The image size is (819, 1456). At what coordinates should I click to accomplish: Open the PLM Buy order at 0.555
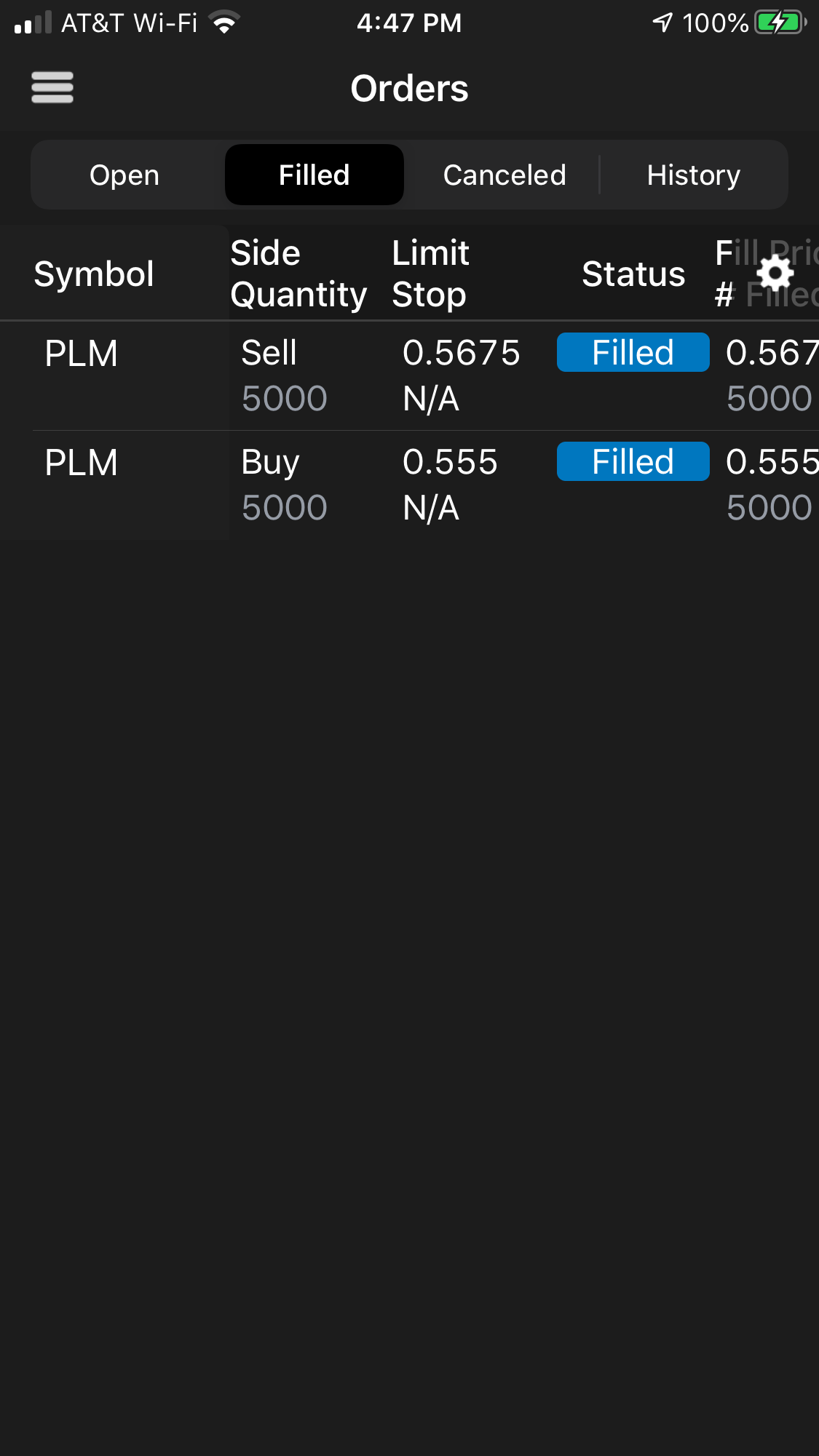point(408,485)
